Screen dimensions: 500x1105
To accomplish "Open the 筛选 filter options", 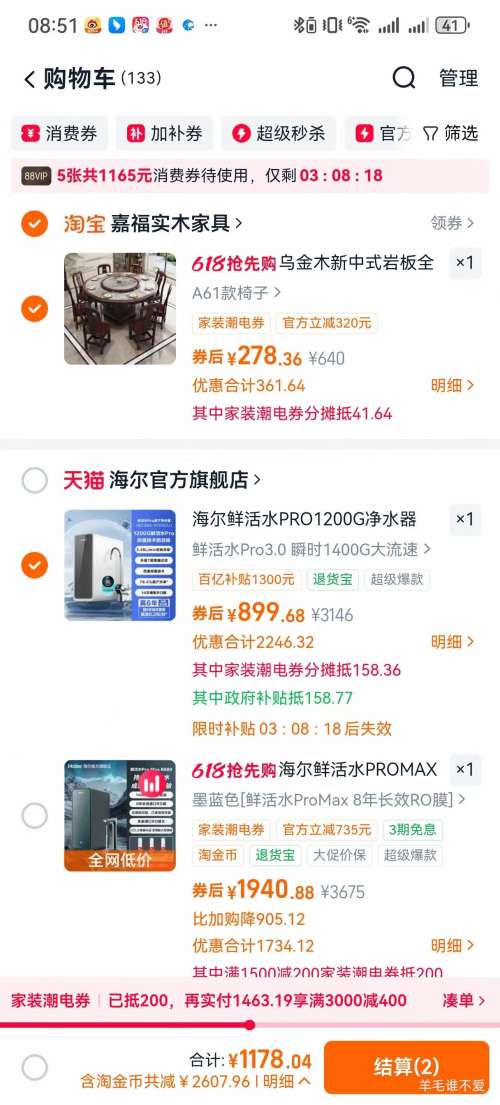I will pyautogui.click(x=451, y=133).
